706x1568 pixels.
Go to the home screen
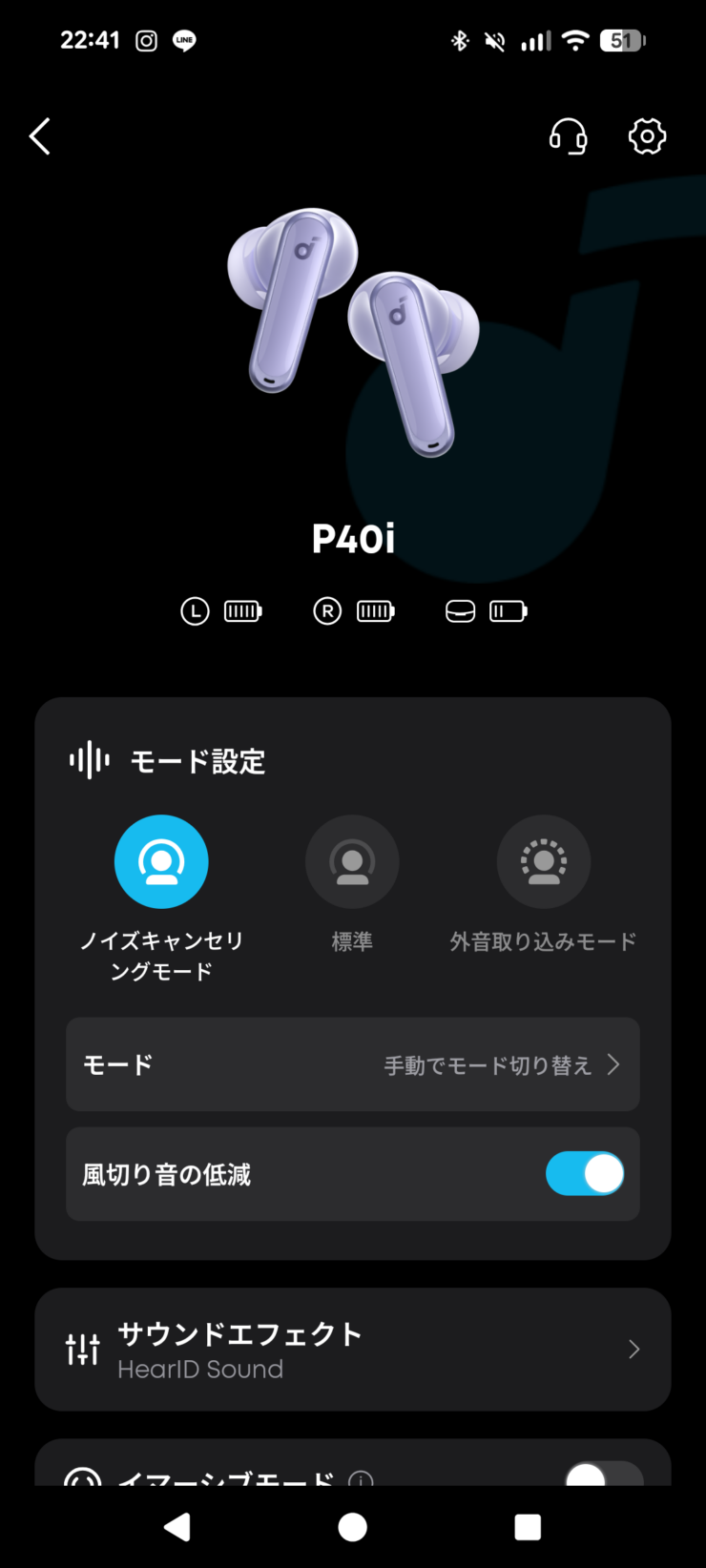pyautogui.click(x=353, y=1527)
